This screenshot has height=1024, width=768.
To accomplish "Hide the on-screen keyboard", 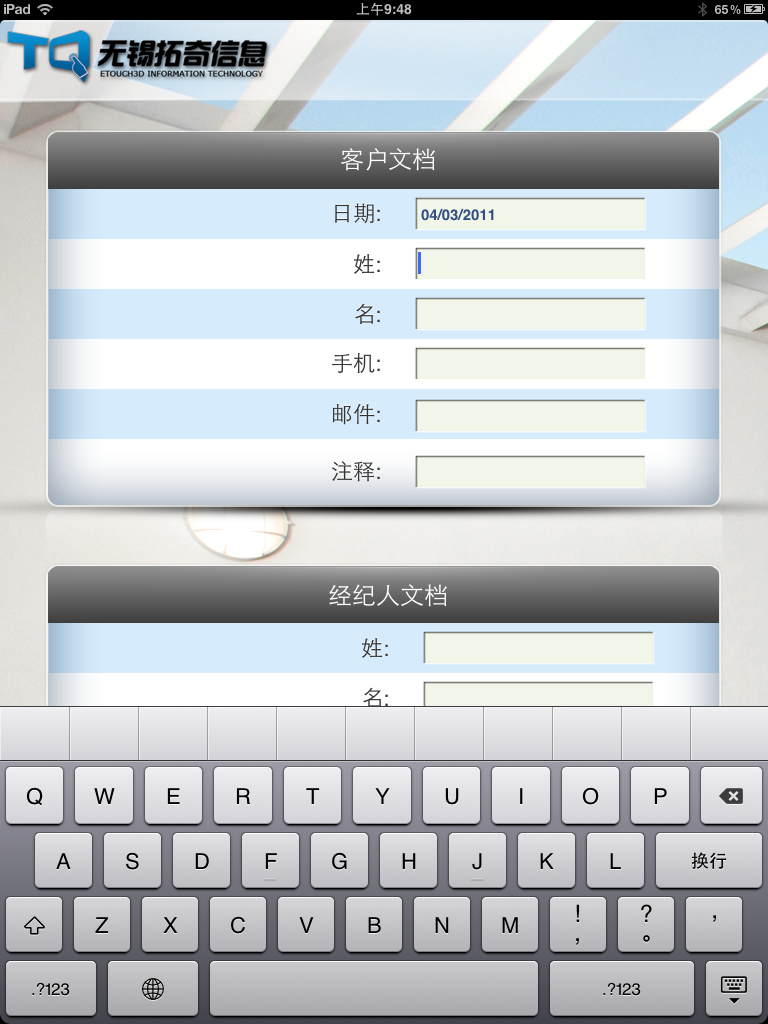I will tap(734, 989).
